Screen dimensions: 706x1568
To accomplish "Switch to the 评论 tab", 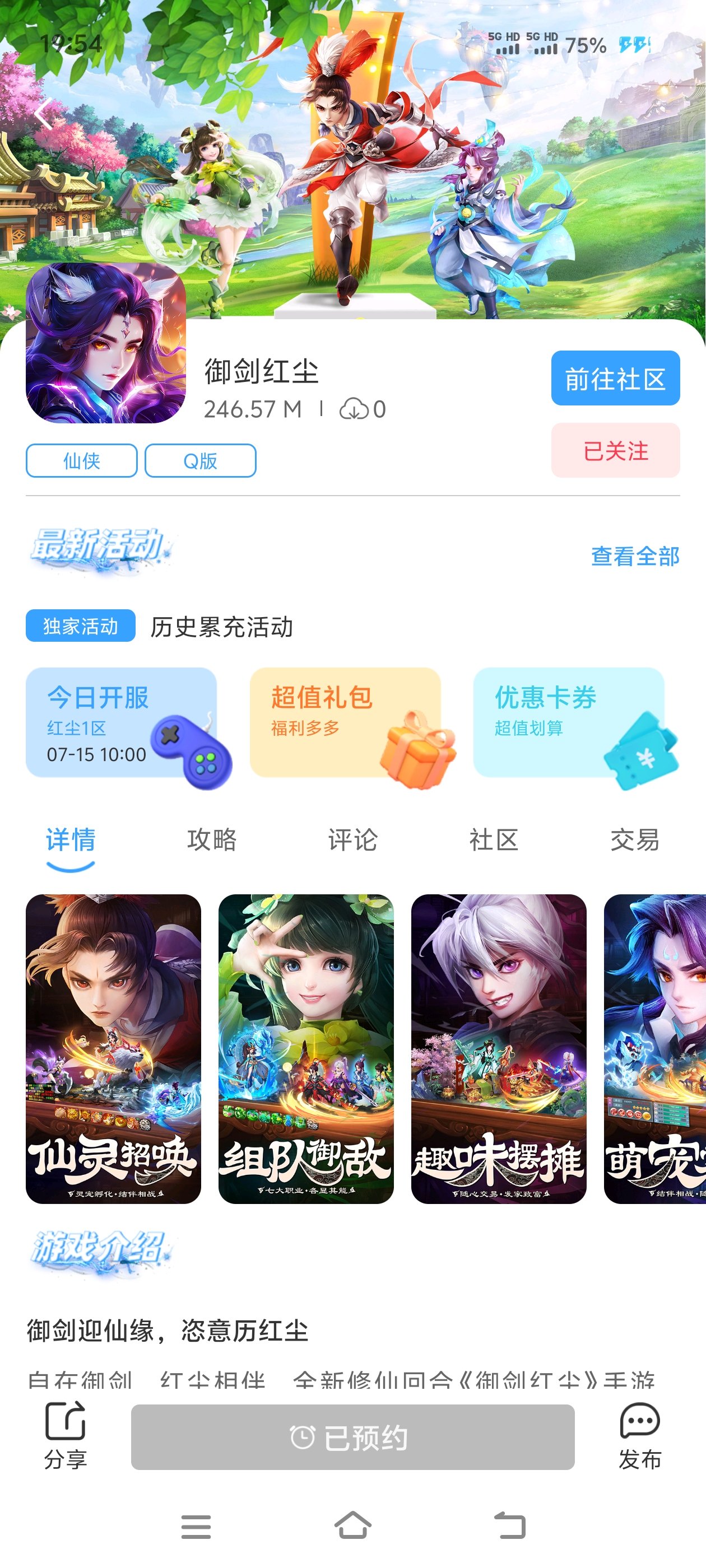I will click(x=352, y=840).
